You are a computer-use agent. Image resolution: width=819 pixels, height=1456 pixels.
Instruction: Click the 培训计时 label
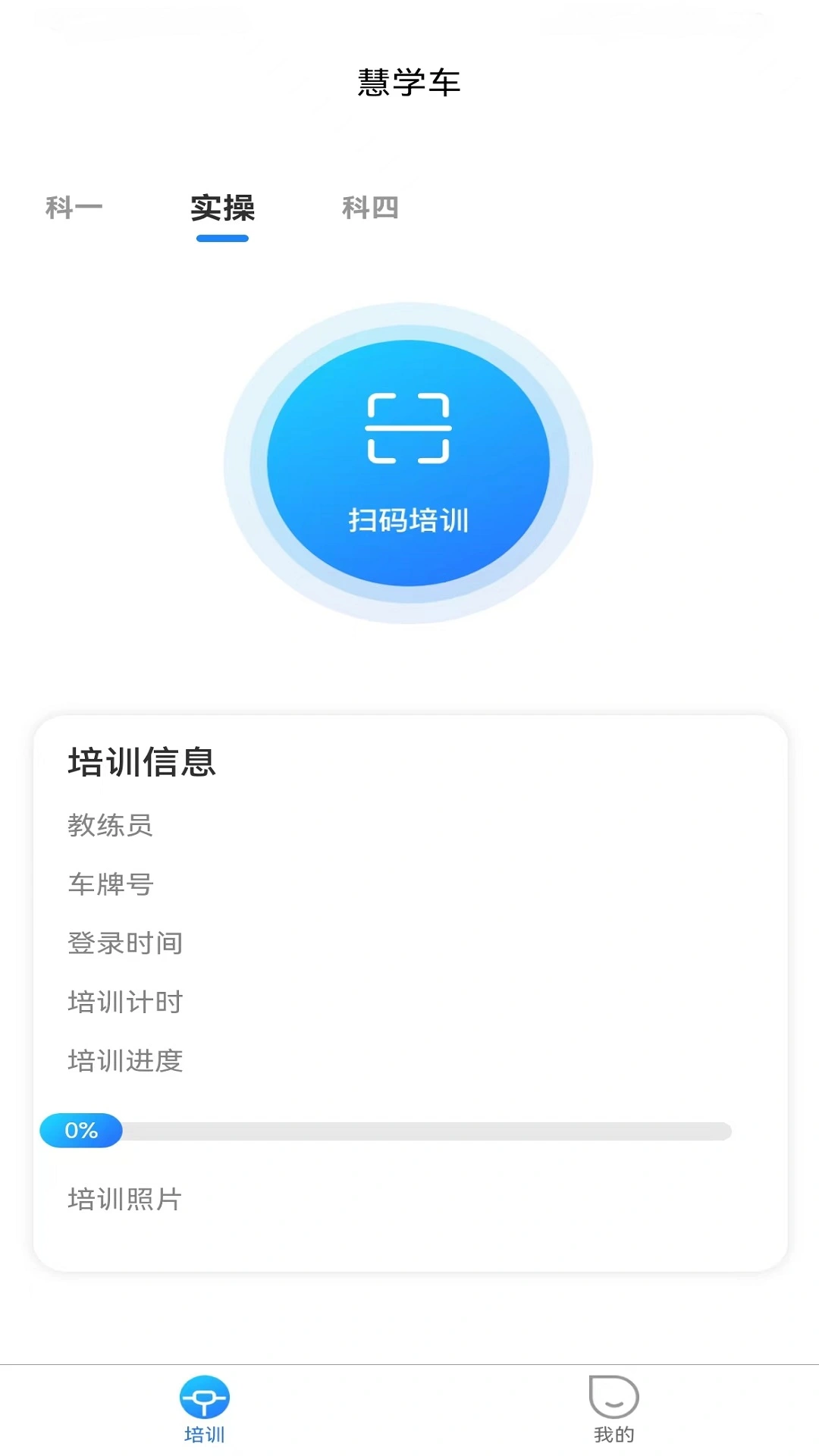click(124, 1000)
